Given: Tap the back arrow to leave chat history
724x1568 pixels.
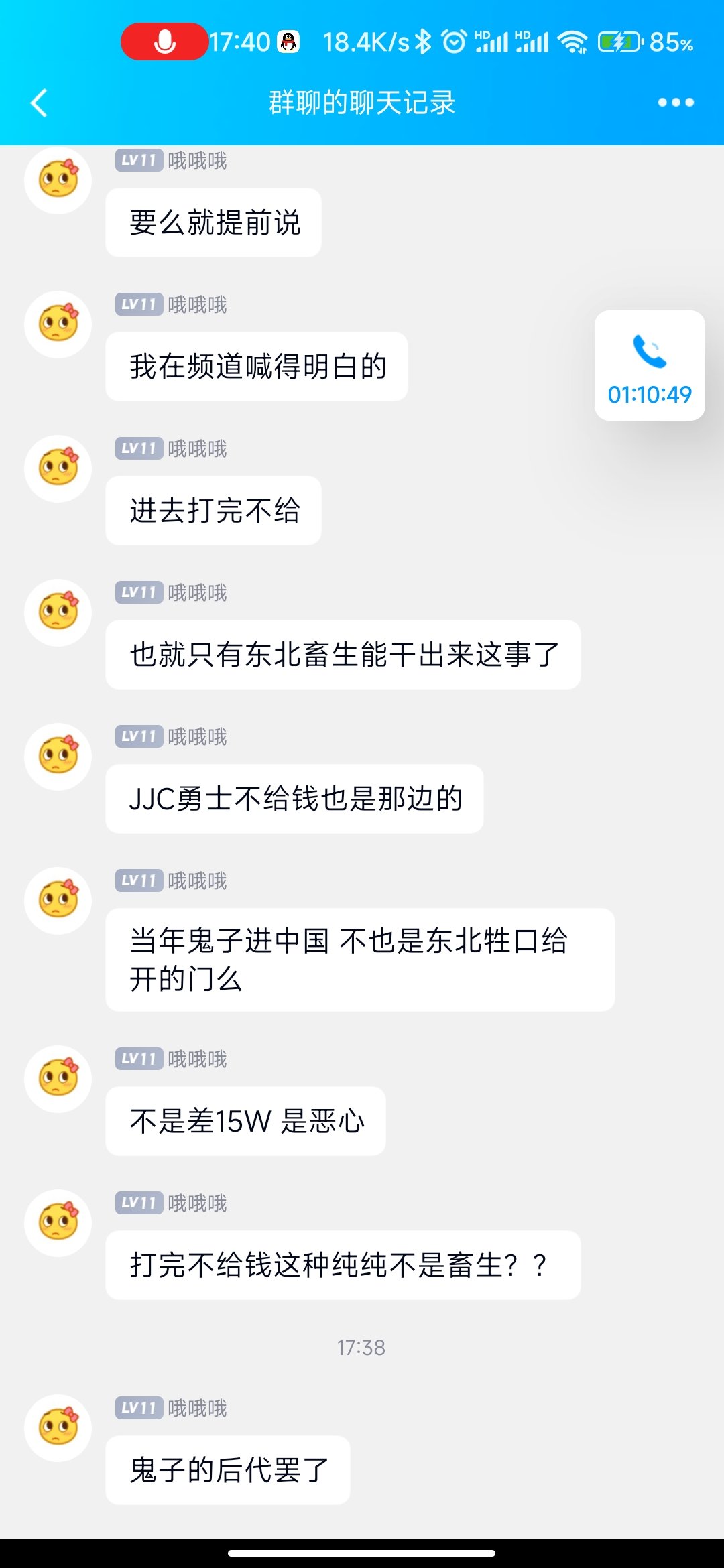Looking at the screenshot, I should coord(40,103).
